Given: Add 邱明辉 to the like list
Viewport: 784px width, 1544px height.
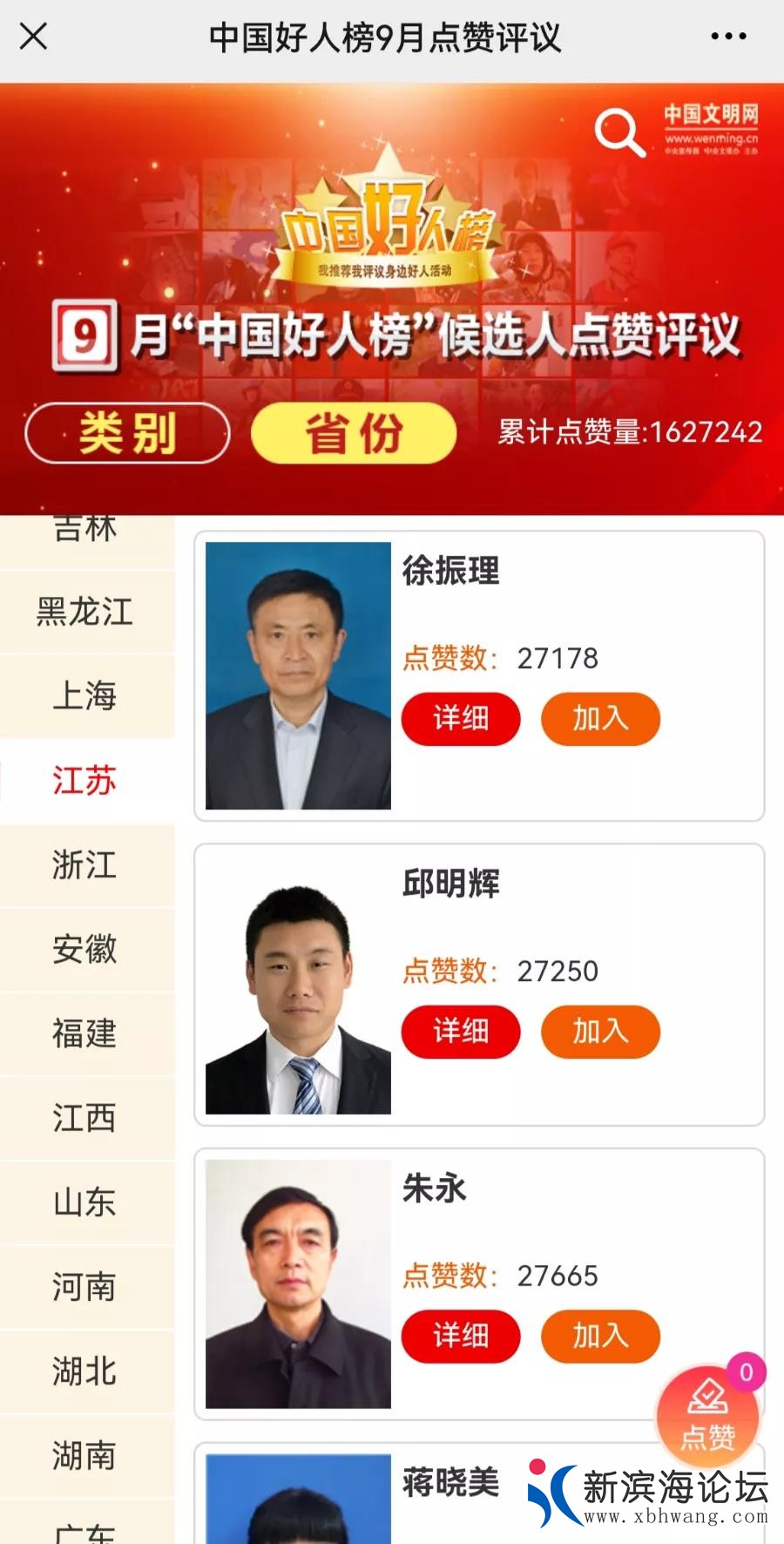Looking at the screenshot, I should pyautogui.click(x=600, y=1032).
